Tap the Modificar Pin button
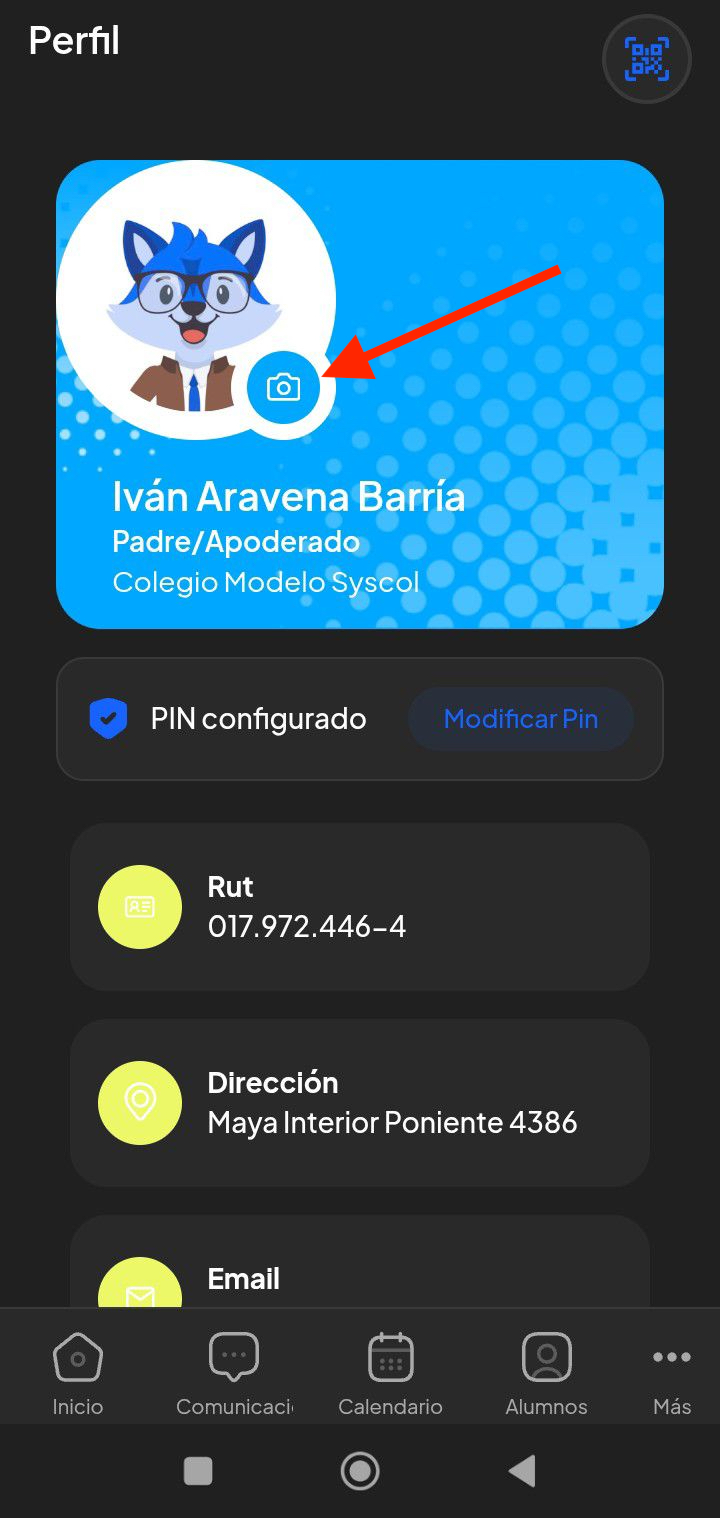The height and width of the screenshot is (1518, 720). [521, 719]
